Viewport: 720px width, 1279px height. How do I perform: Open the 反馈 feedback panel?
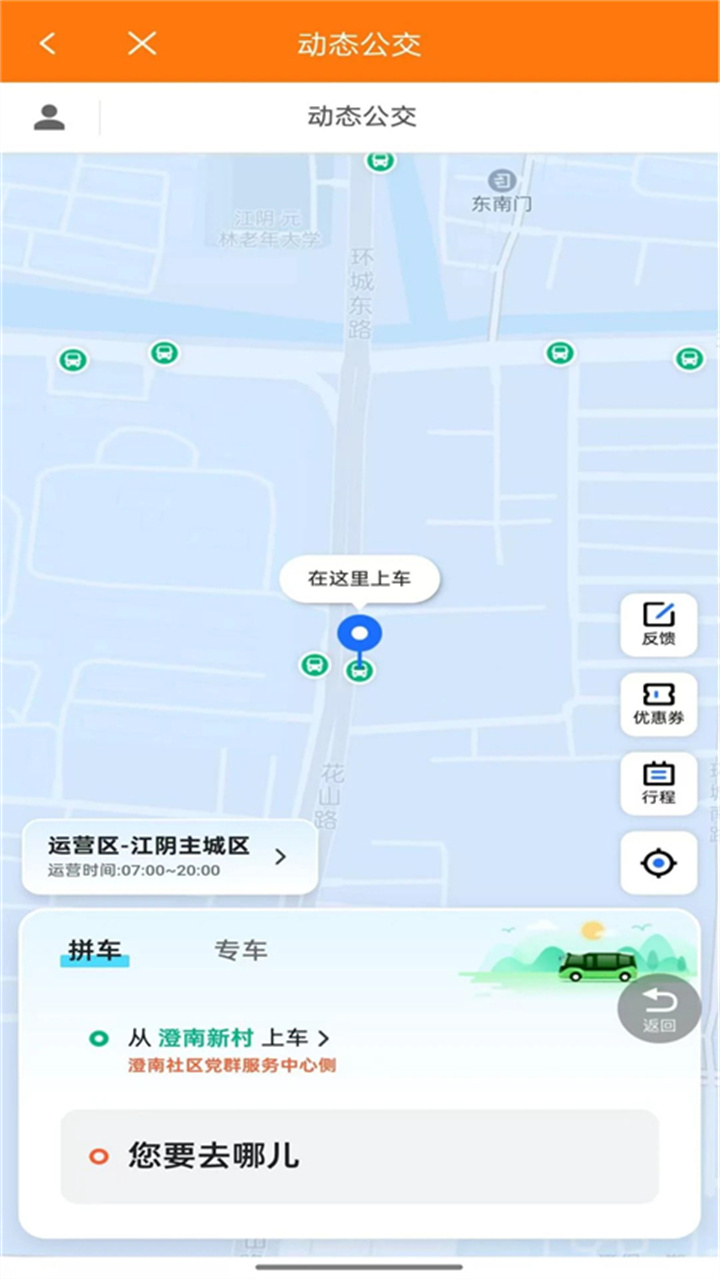tap(658, 623)
